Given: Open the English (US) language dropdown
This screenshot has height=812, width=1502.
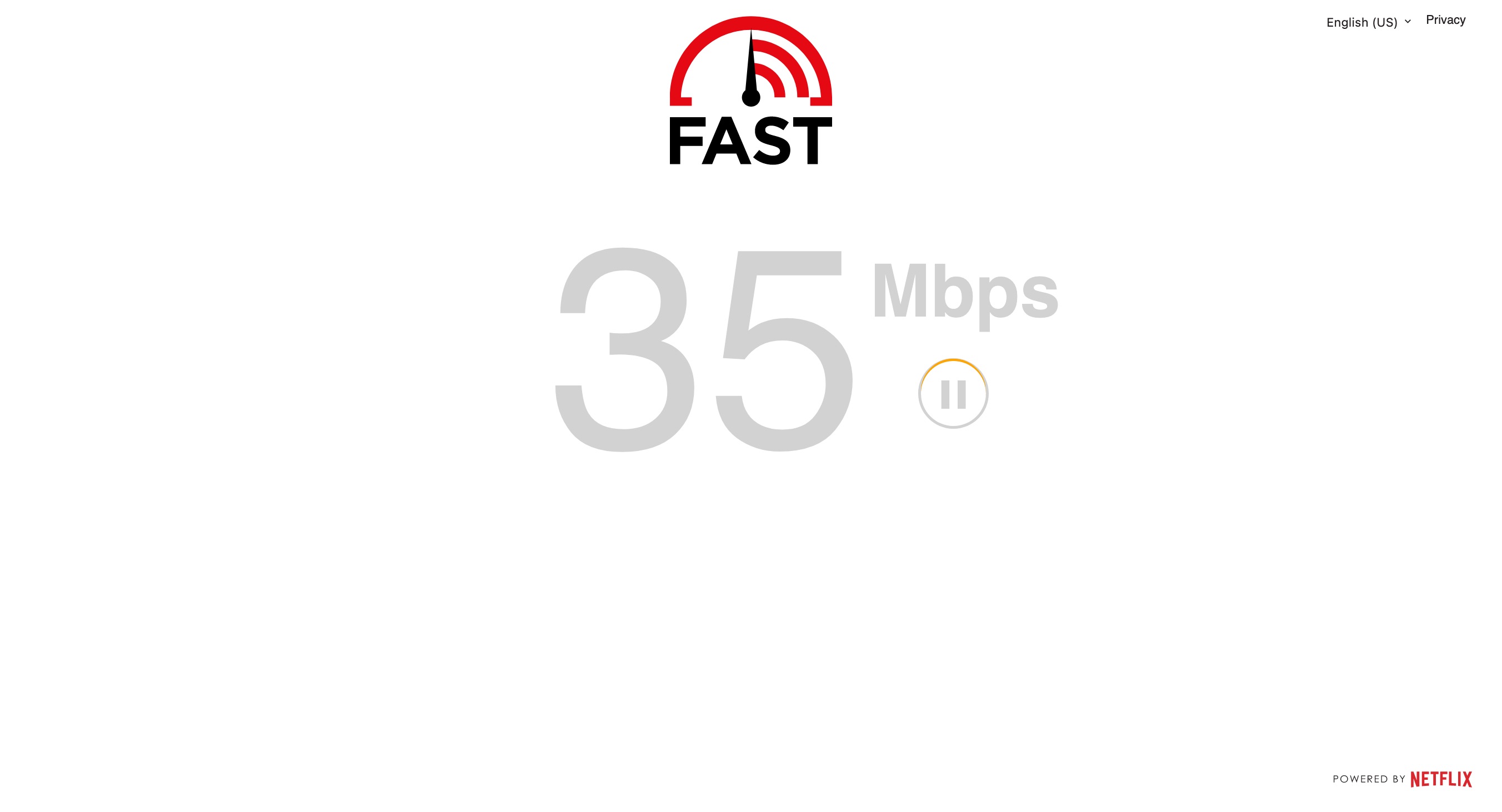Looking at the screenshot, I should (1368, 22).
